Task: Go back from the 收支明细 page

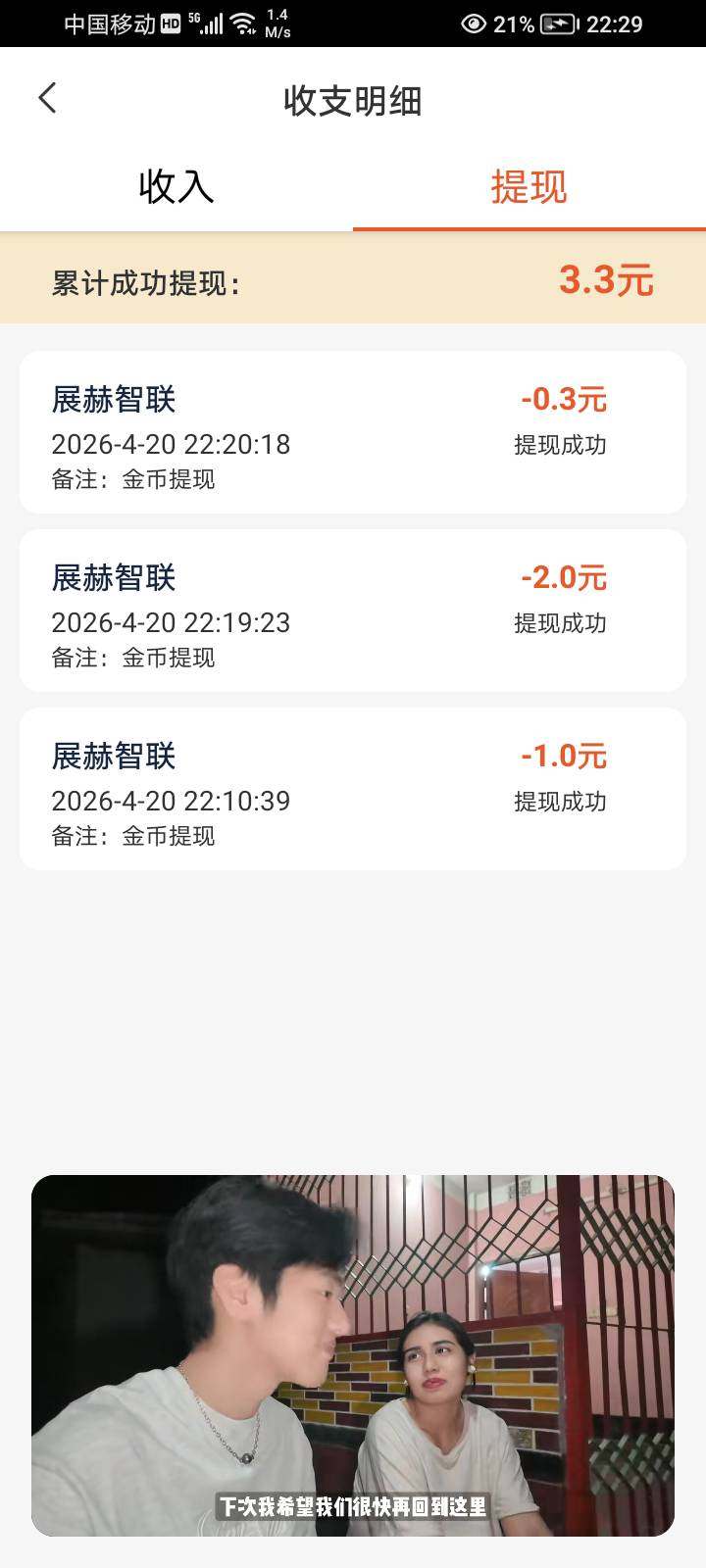Action: (x=47, y=98)
